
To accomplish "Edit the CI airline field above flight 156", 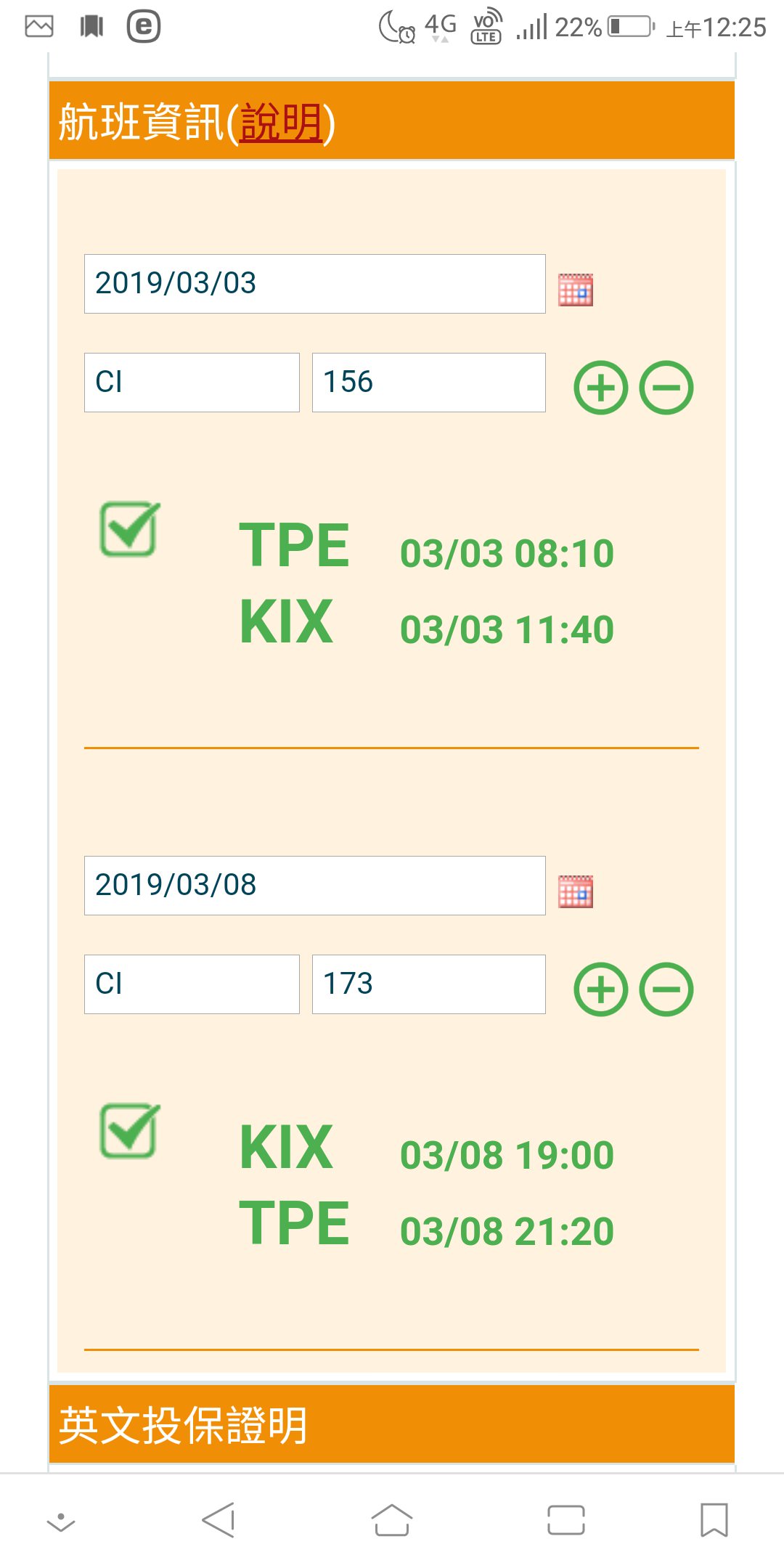I will click(x=192, y=383).
